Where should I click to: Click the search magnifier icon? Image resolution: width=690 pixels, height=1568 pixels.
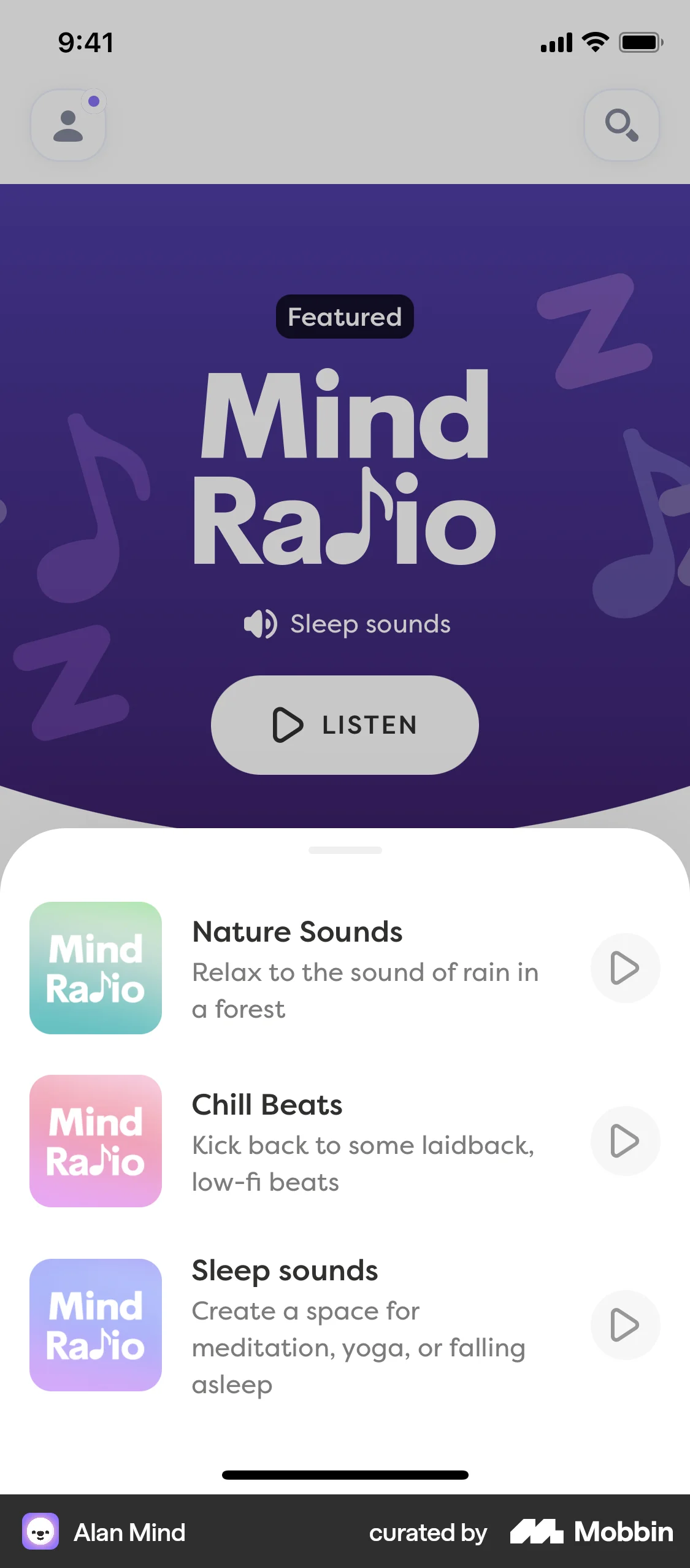(621, 125)
